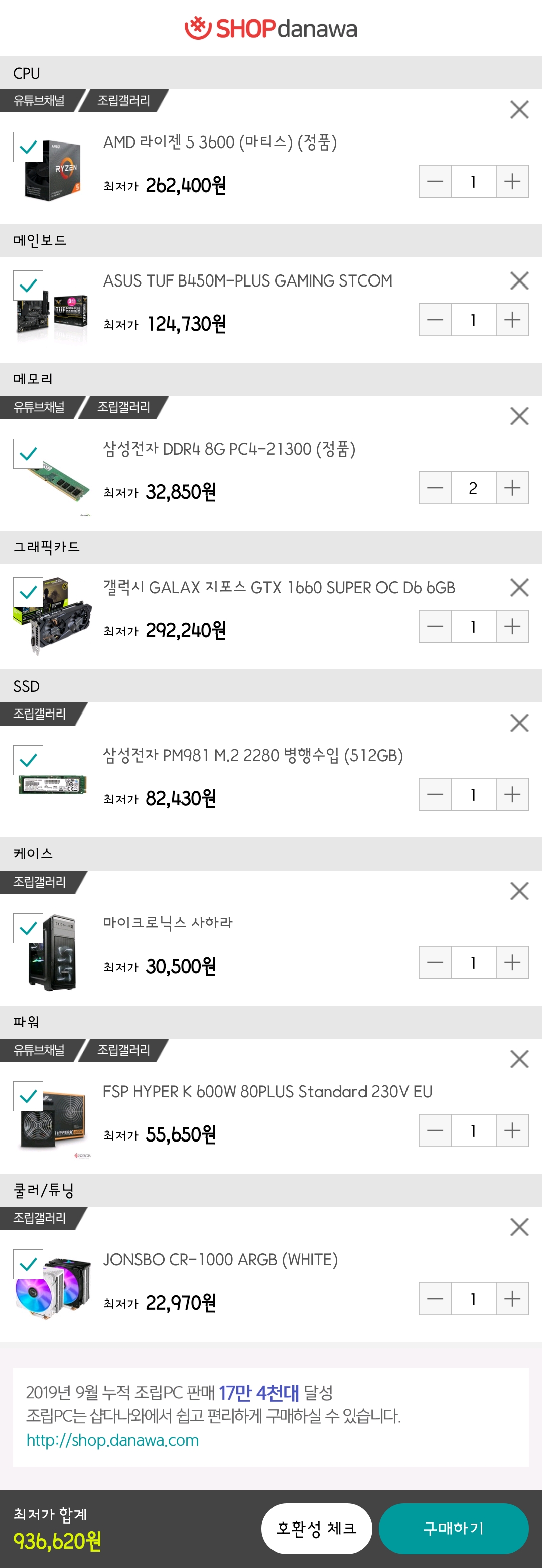The height and width of the screenshot is (1568, 542).
Task: Open 유튜브채널 tag for FSP HYPER K power
Action: (x=39, y=1050)
